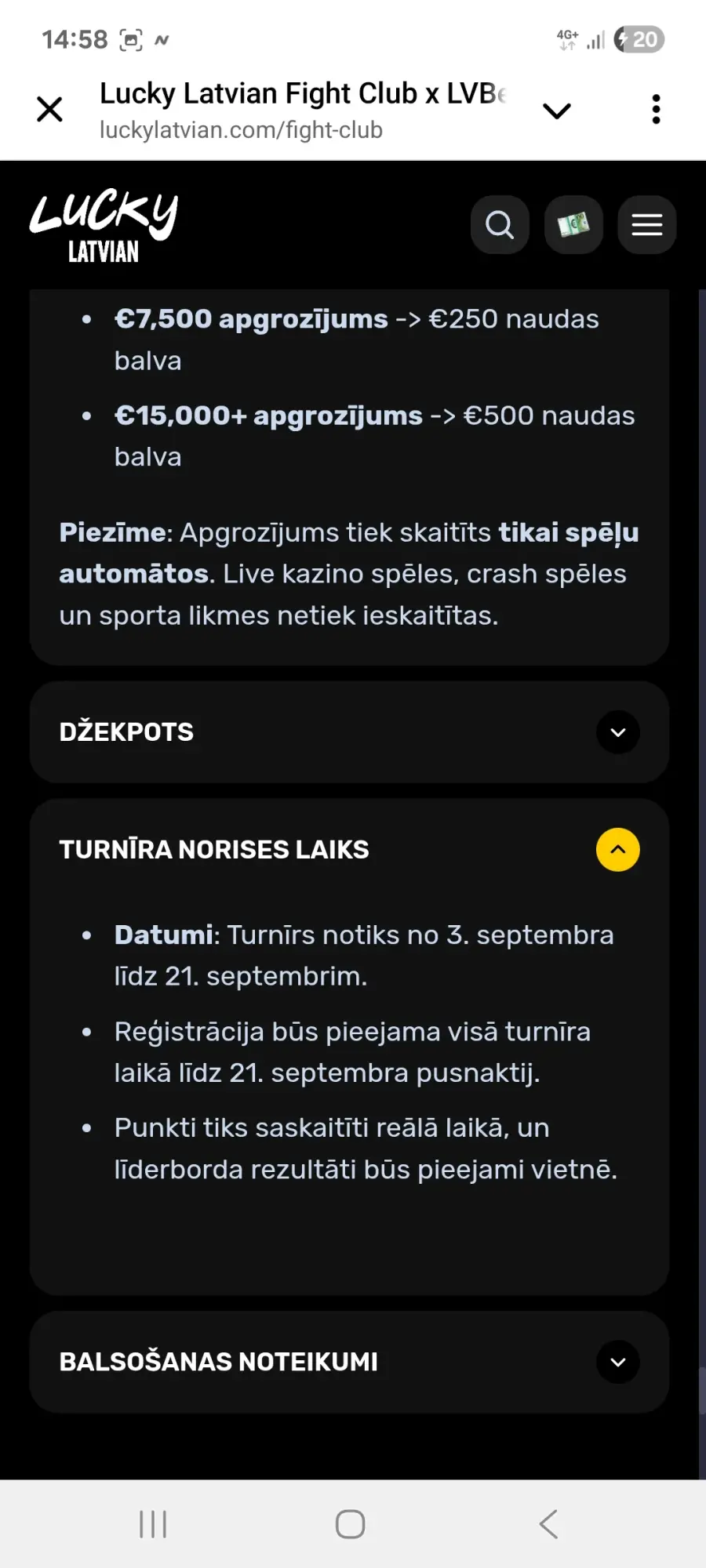Open the Lucky Latvian home logo
The image size is (706, 1568).
pyautogui.click(x=104, y=225)
